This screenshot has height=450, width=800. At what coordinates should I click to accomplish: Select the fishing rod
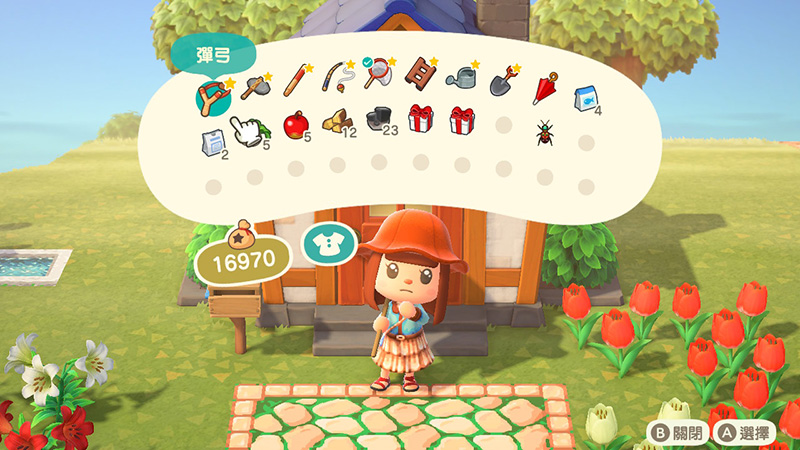coord(339,75)
